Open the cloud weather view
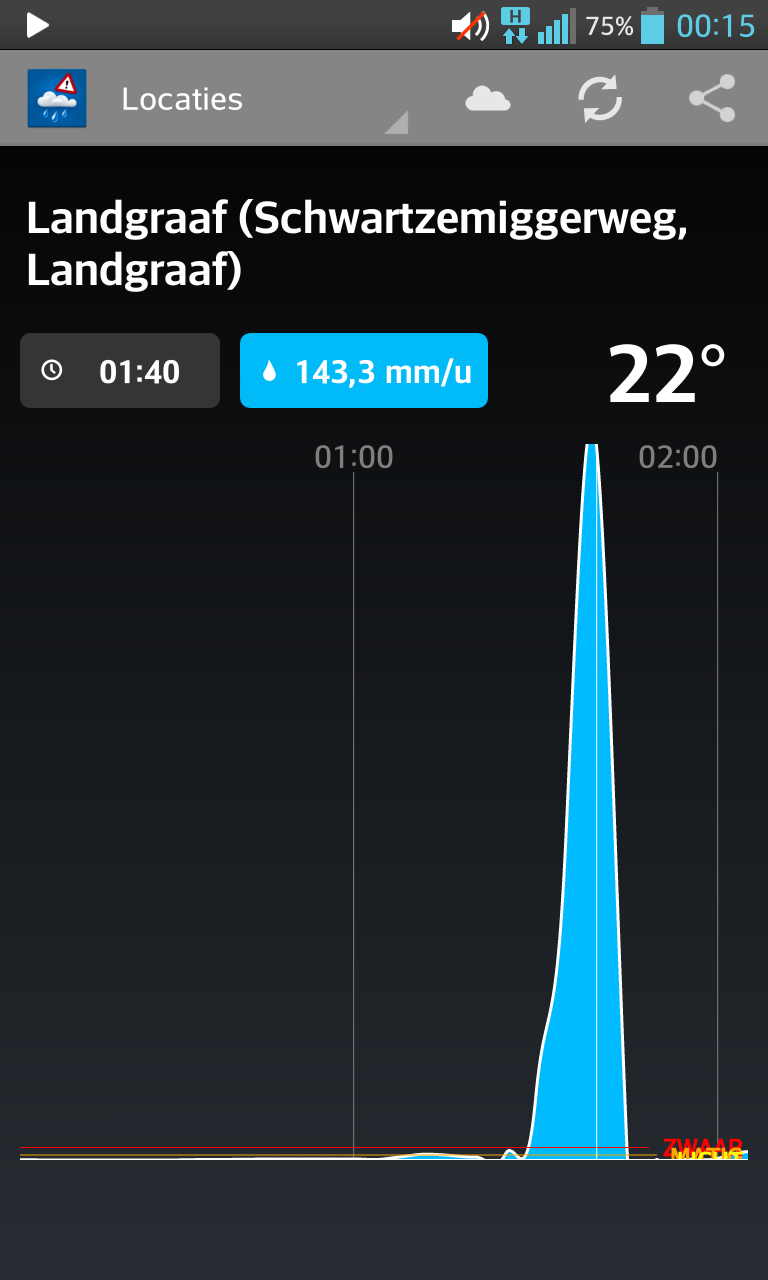This screenshot has width=768, height=1280. click(x=488, y=99)
